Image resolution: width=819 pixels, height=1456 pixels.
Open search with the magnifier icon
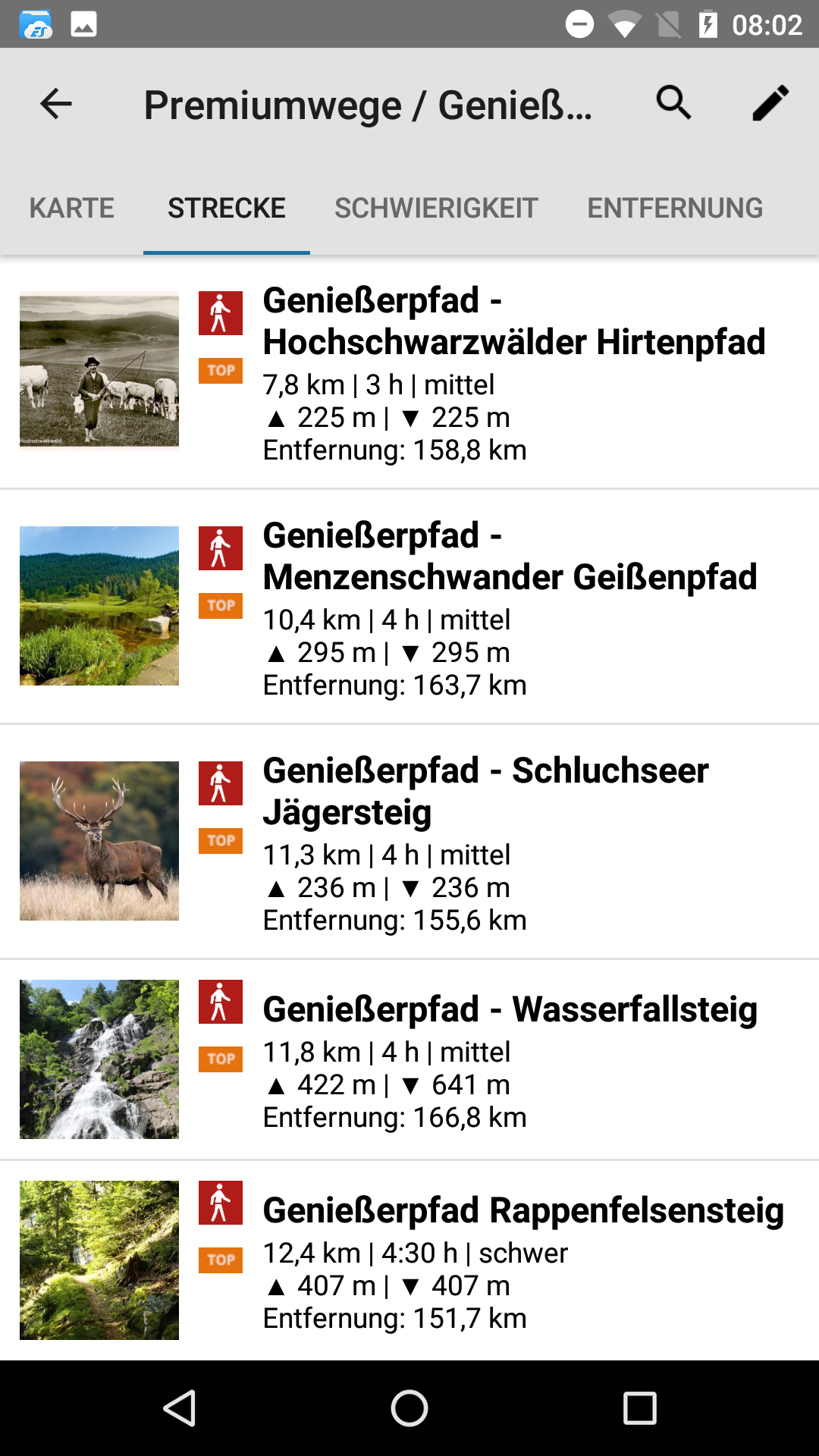(673, 103)
